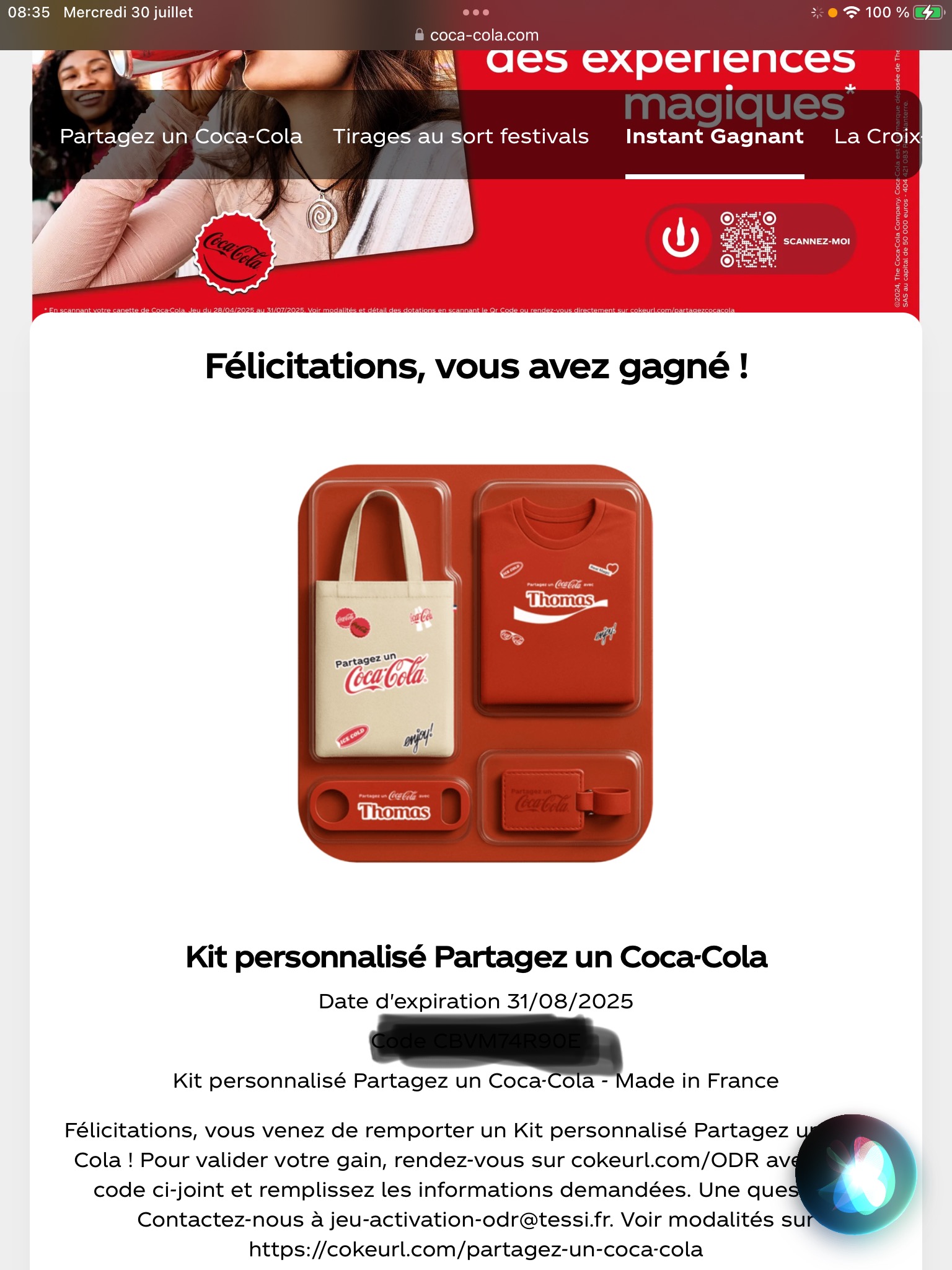Switch to the La Croix tab
Viewport: 952px width, 1270px height.
tap(876, 136)
